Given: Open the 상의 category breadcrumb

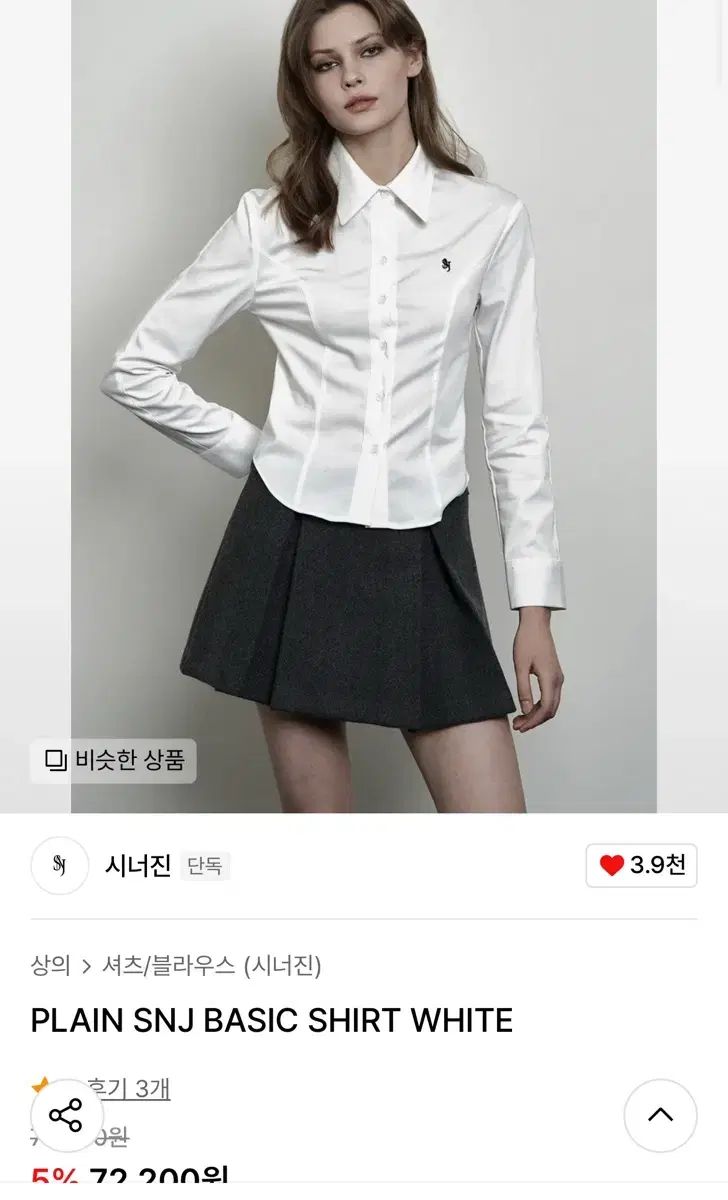Looking at the screenshot, I should click(x=50, y=965).
